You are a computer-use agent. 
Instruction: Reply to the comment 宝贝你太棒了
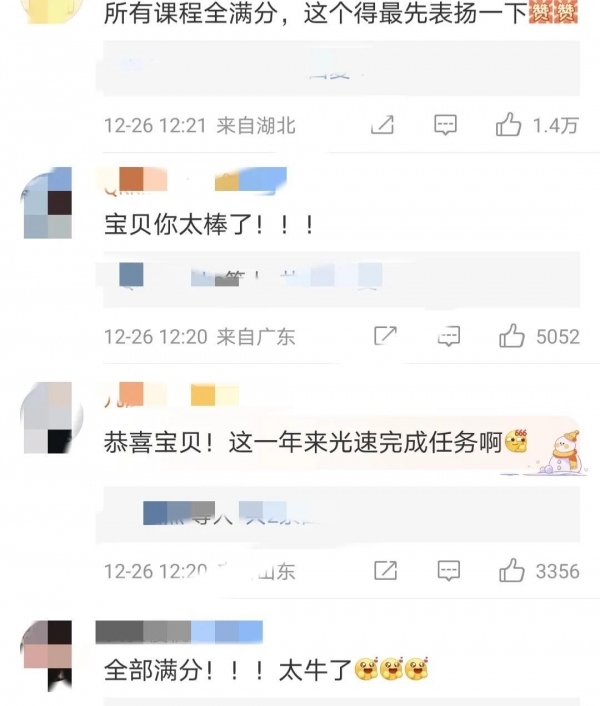click(449, 336)
